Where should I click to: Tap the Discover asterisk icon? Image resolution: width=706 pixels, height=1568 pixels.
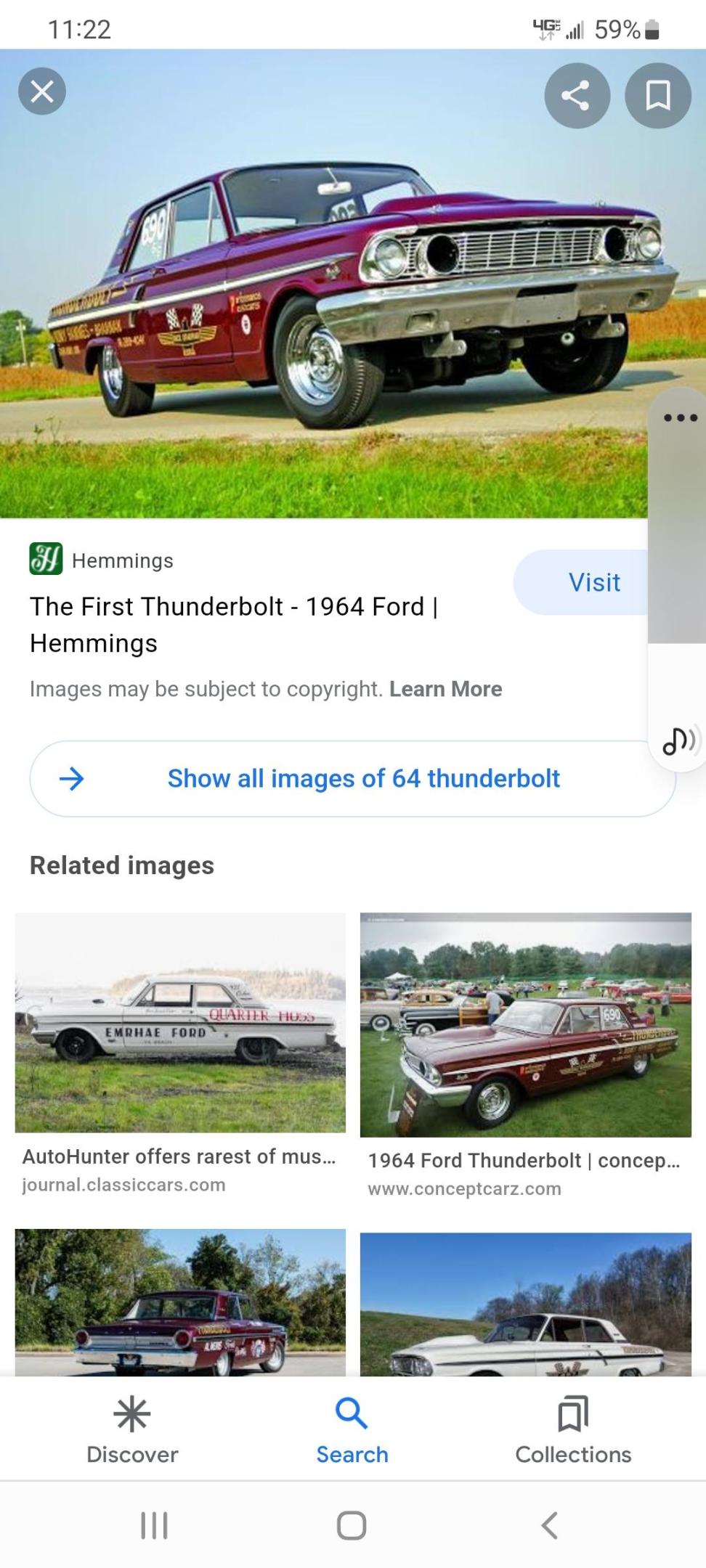[131, 1414]
